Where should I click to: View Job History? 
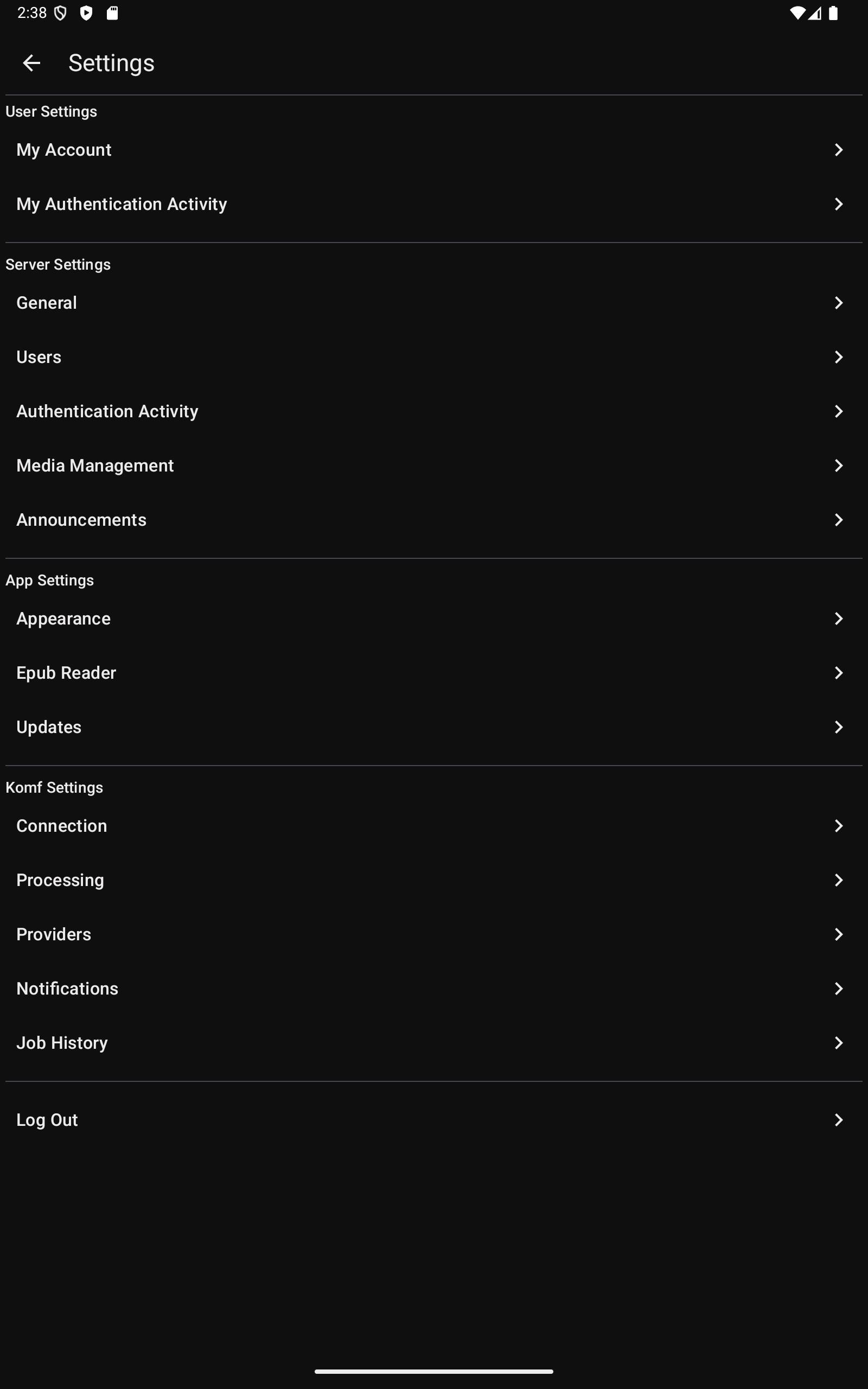[434, 1043]
